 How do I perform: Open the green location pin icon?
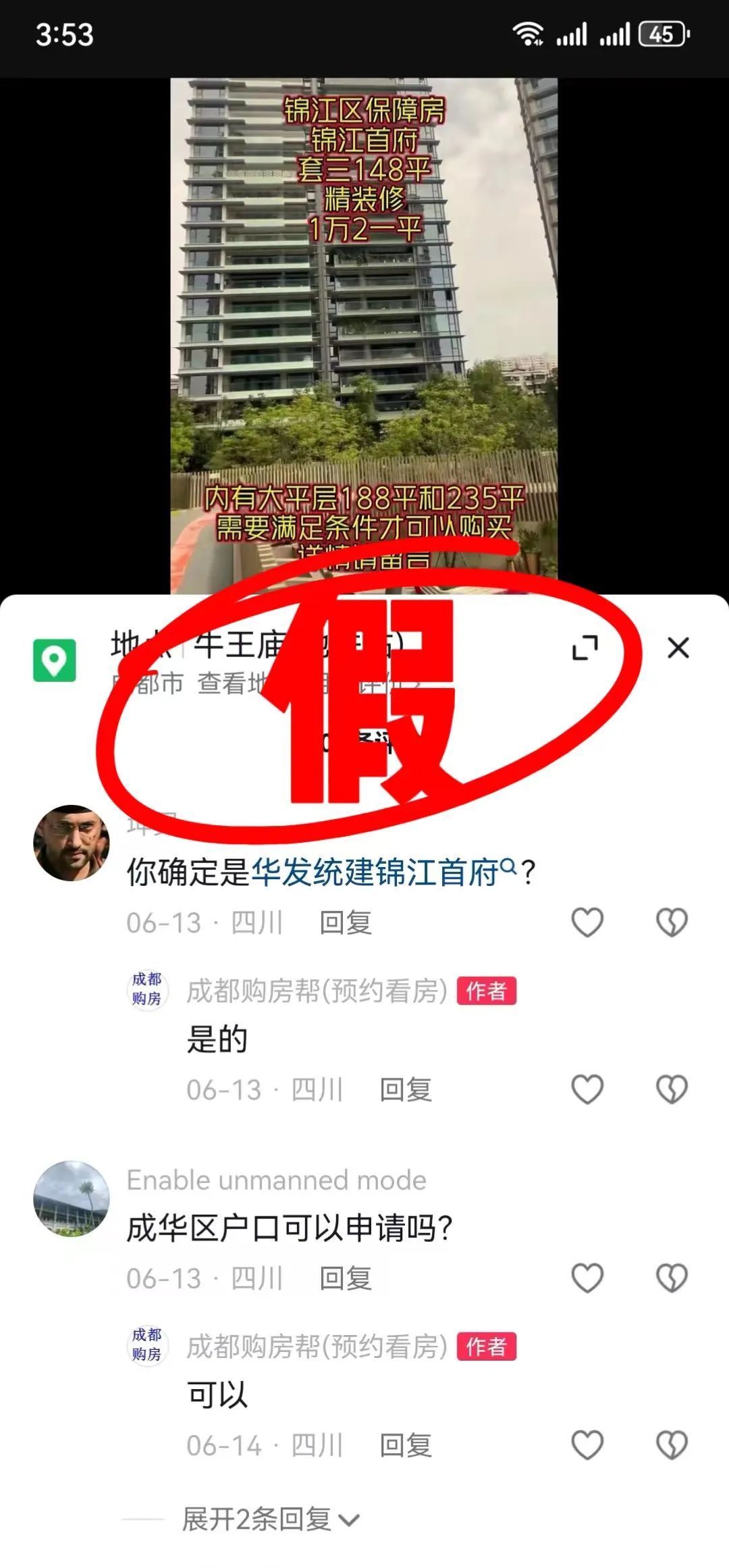(x=55, y=660)
